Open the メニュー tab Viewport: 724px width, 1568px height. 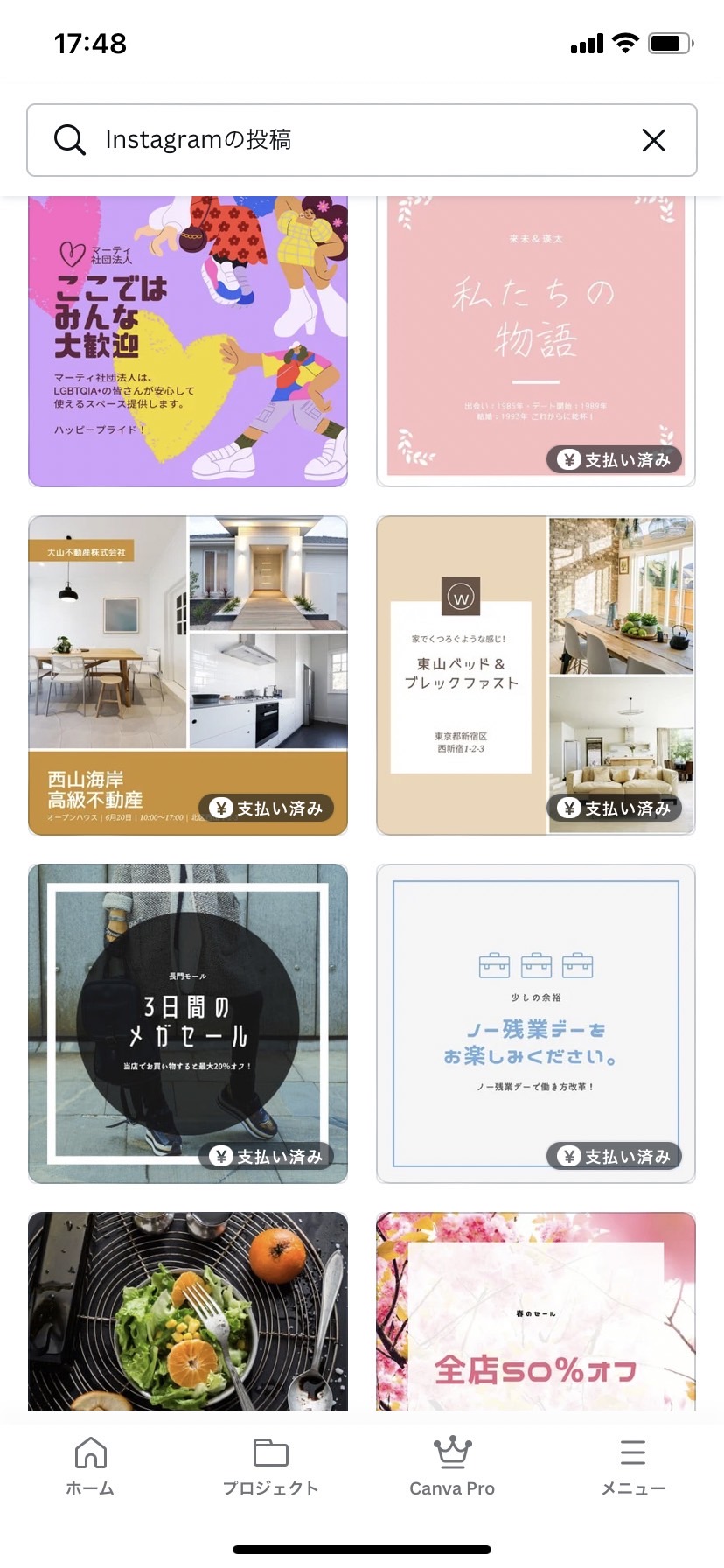point(633,1467)
